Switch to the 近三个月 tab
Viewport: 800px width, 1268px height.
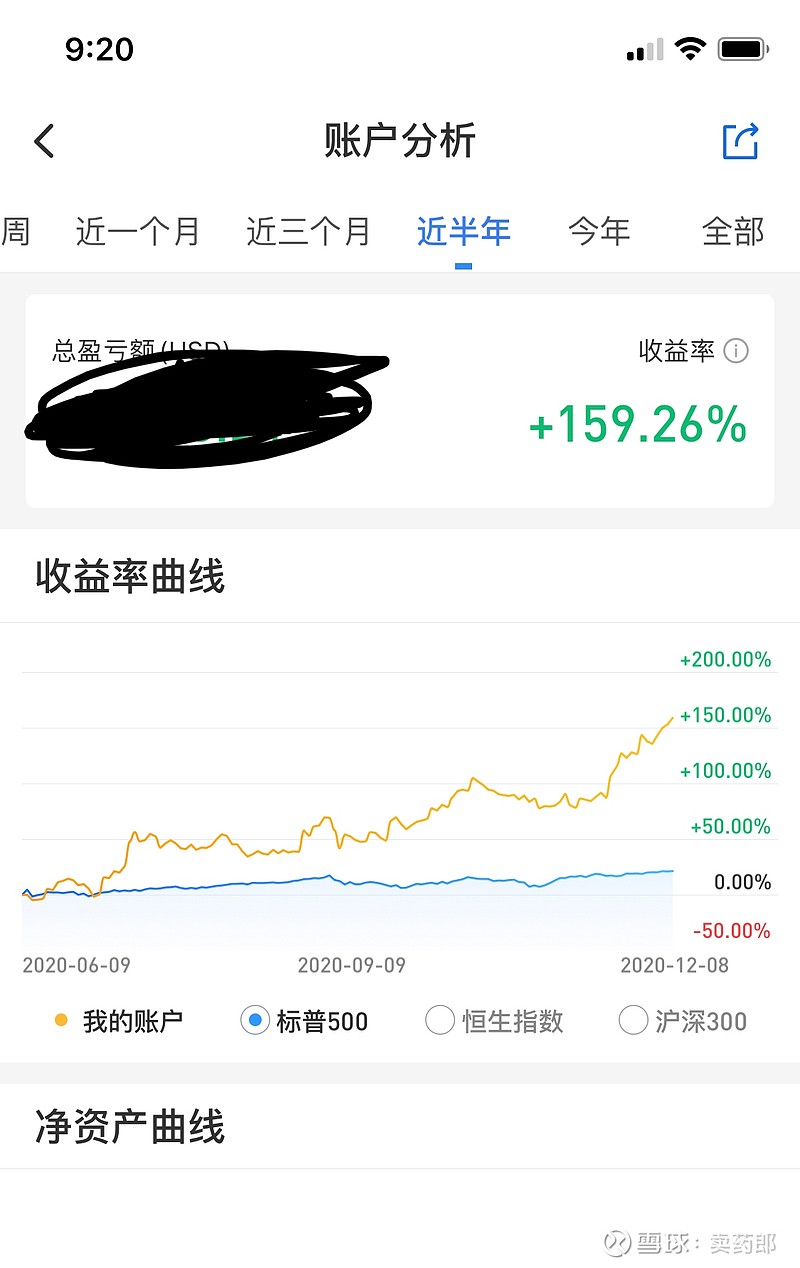[x=306, y=231]
